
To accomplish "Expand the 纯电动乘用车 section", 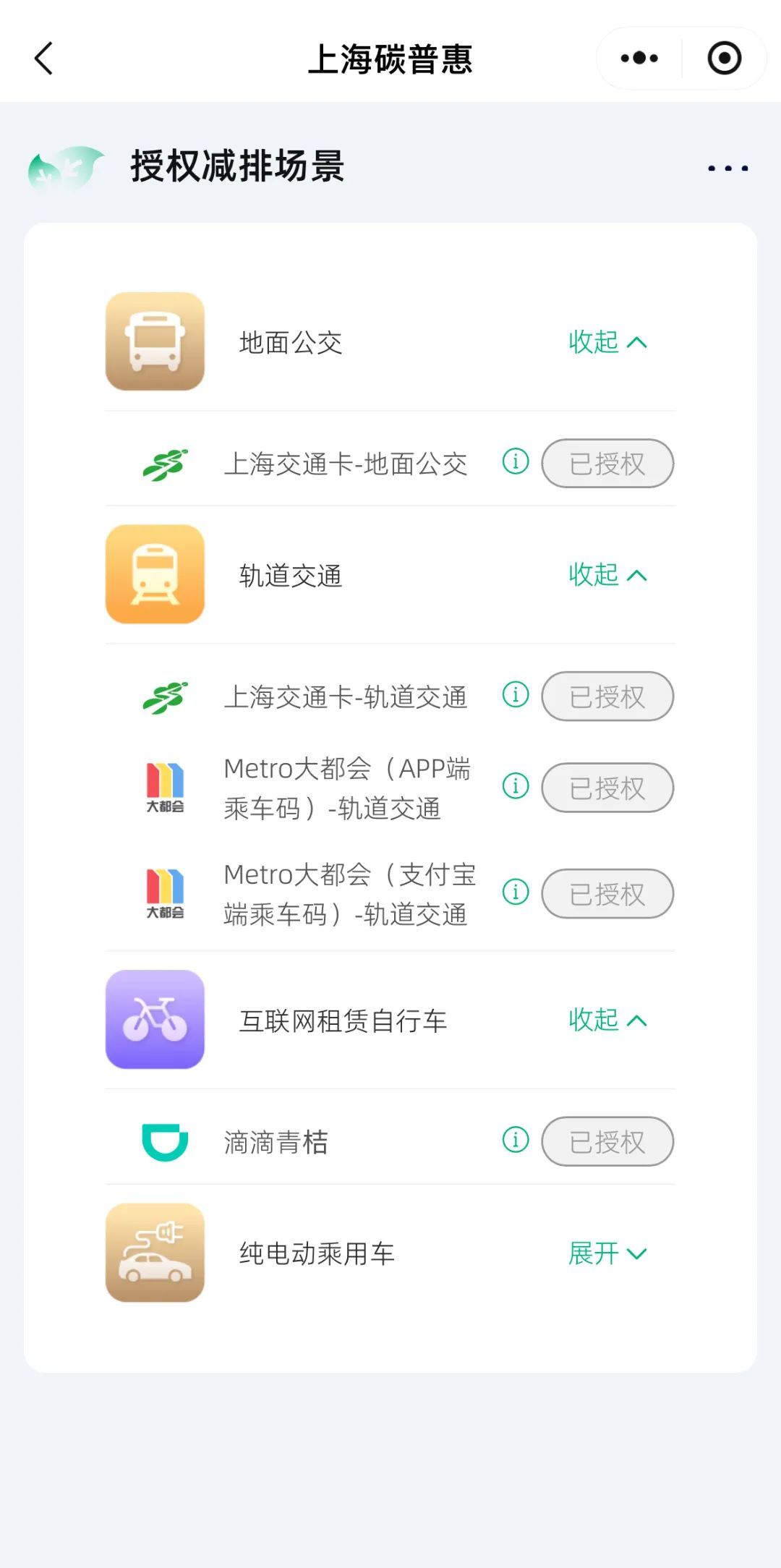I will pos(607,1253).
